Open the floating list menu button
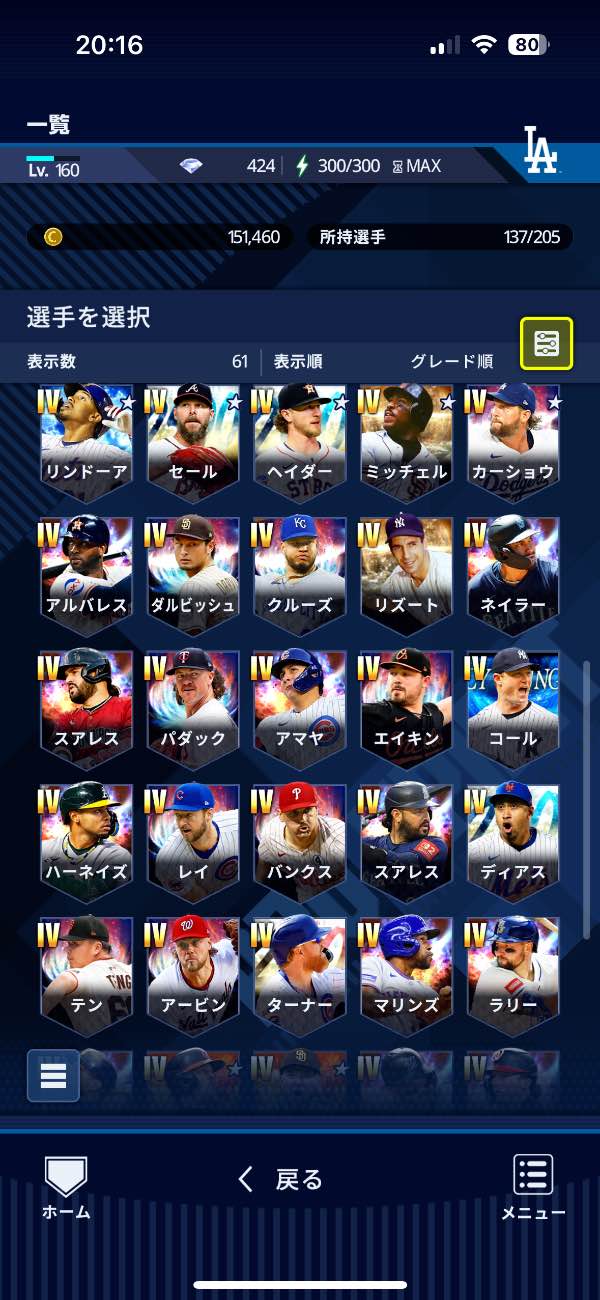The width and height of the screenshot is (600, 1300). 53,1076
